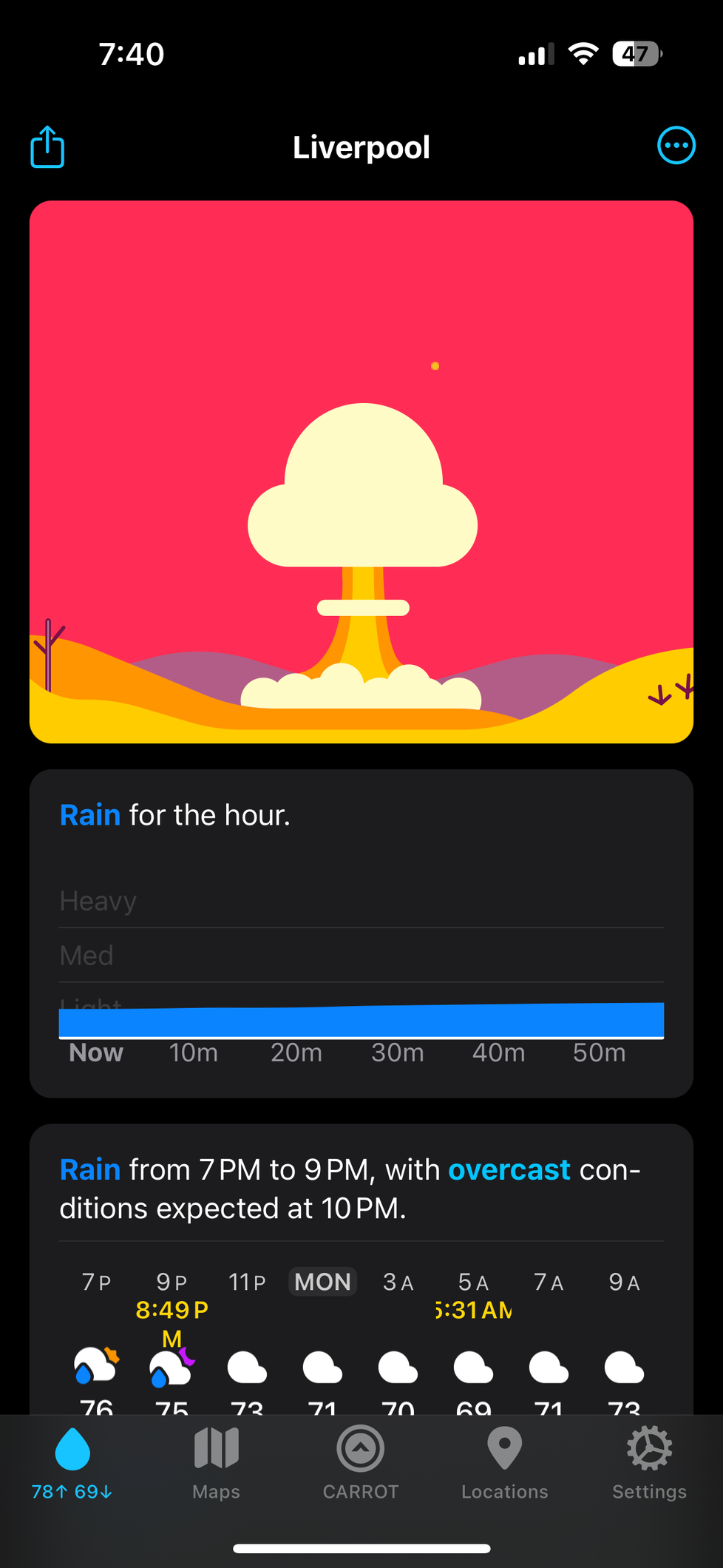Share the Liverpool weather report

47,146
